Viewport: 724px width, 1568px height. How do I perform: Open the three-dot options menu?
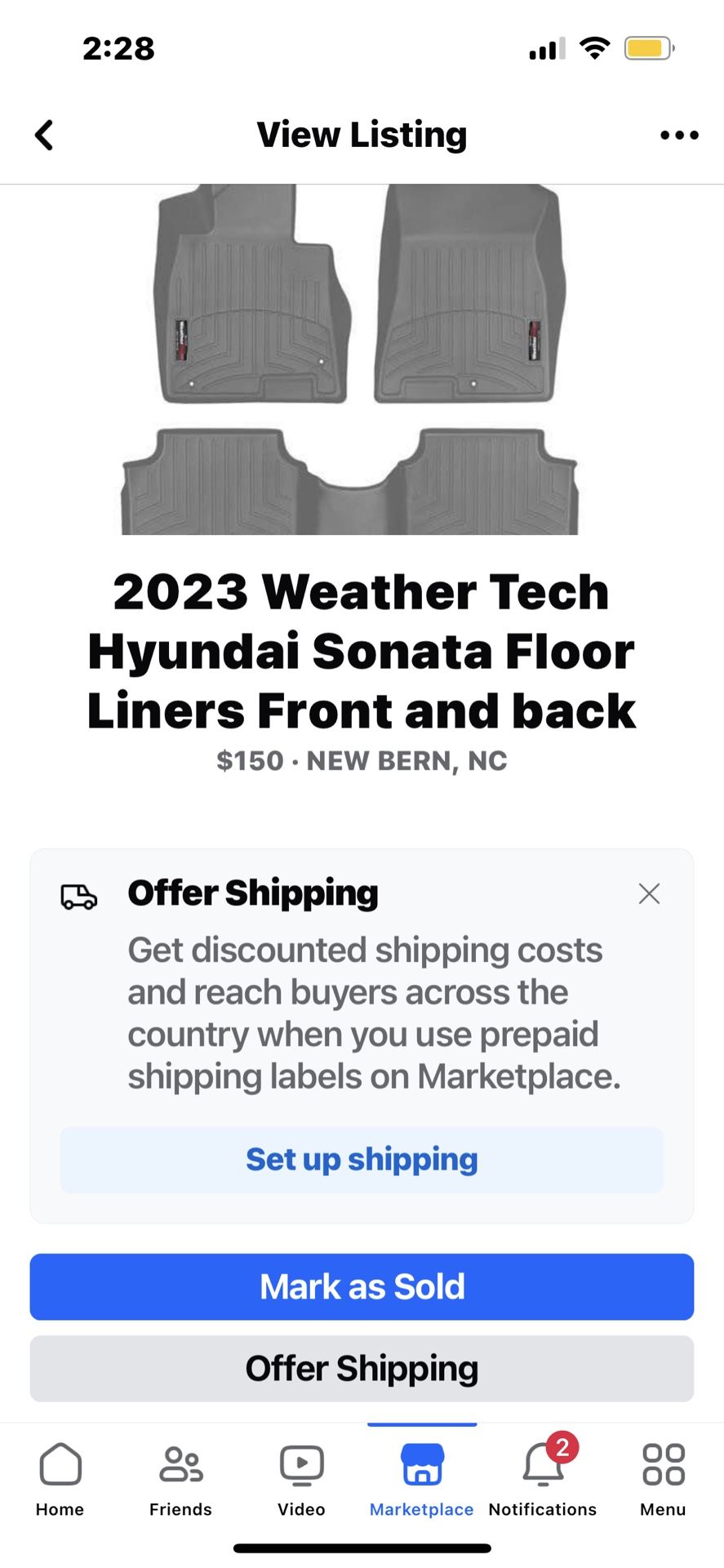(678, 134)
